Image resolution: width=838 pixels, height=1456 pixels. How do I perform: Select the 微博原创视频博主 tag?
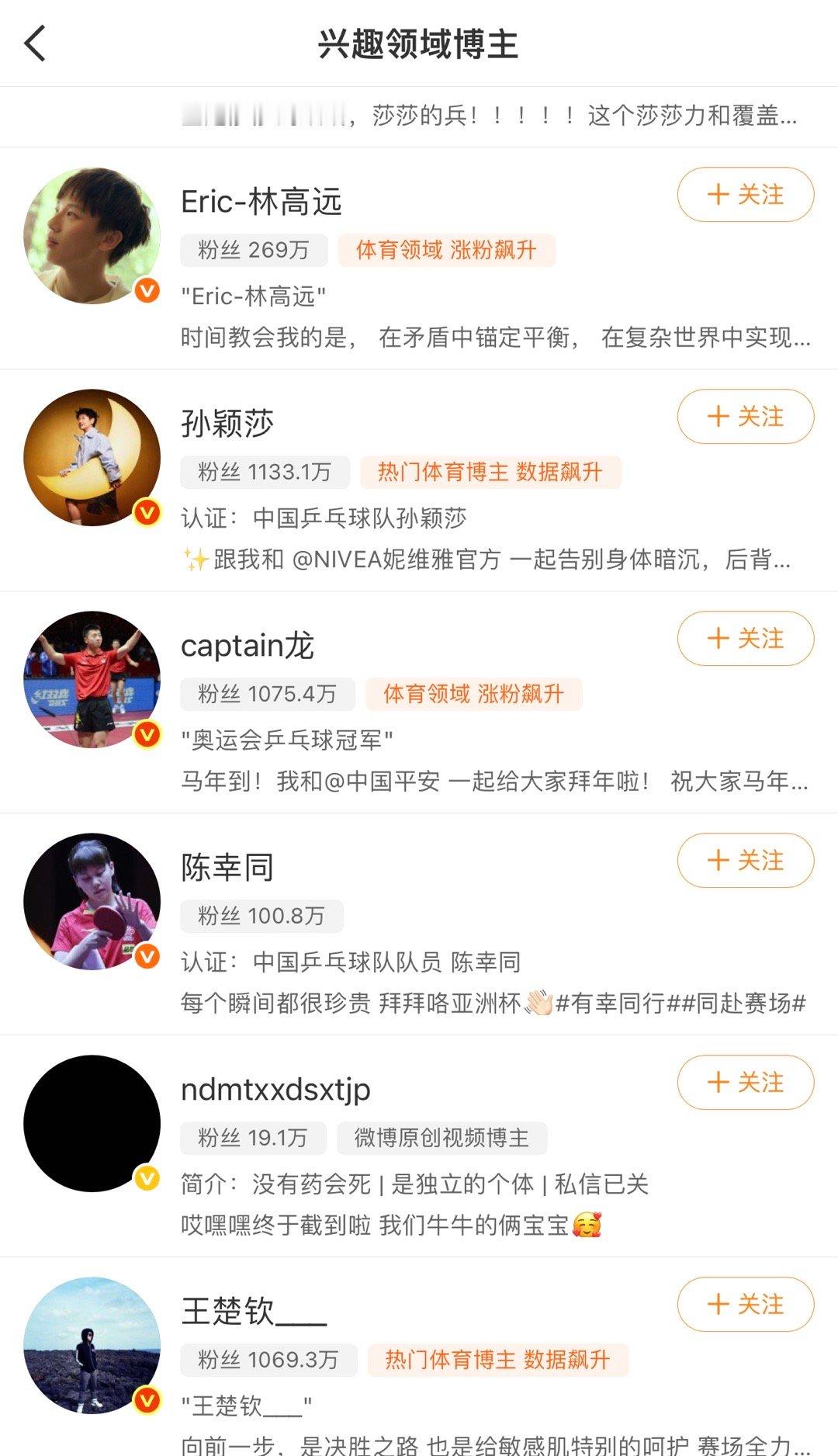tap(441, 1138)
